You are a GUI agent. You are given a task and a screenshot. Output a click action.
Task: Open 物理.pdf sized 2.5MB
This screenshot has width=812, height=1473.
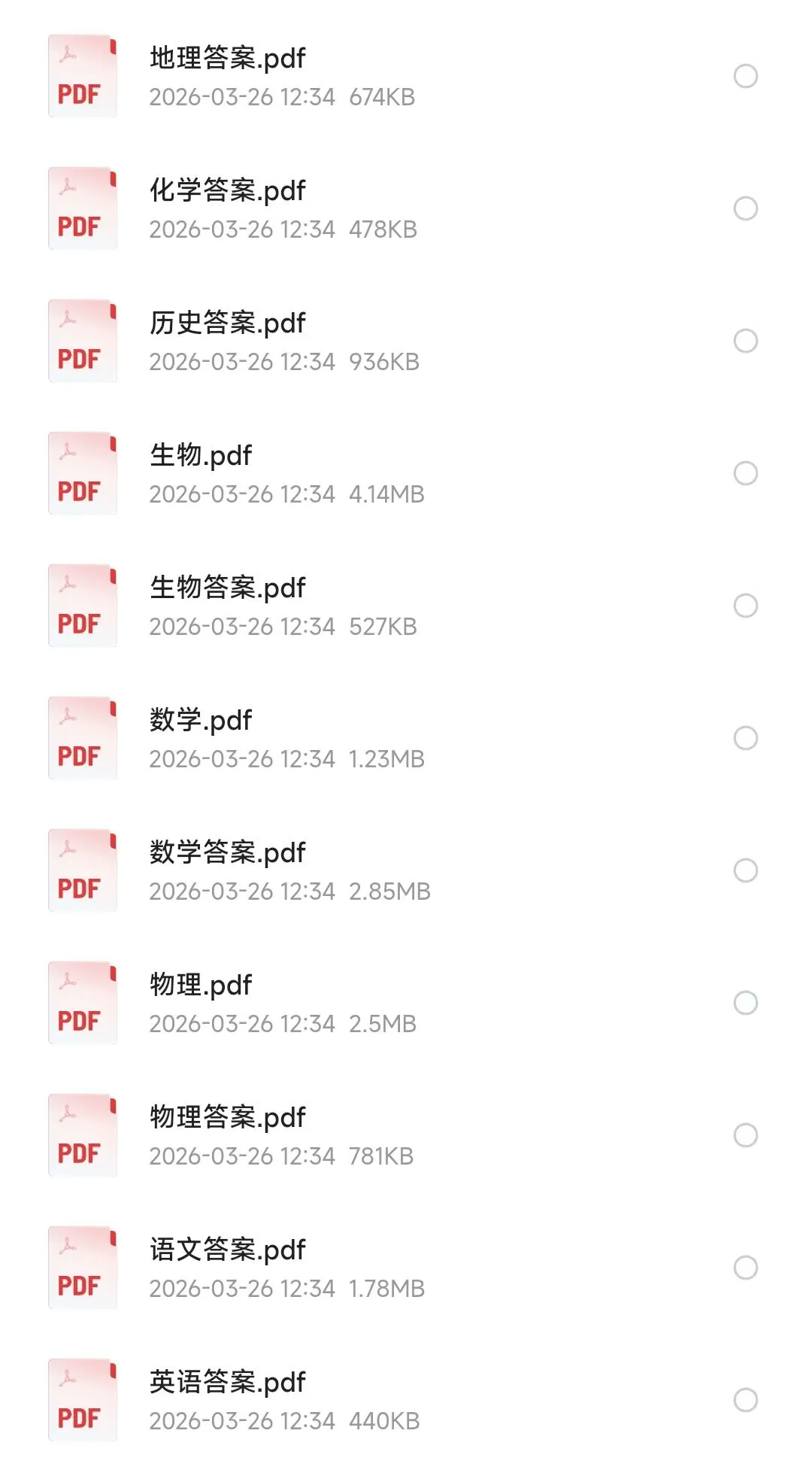[406, 1003]
